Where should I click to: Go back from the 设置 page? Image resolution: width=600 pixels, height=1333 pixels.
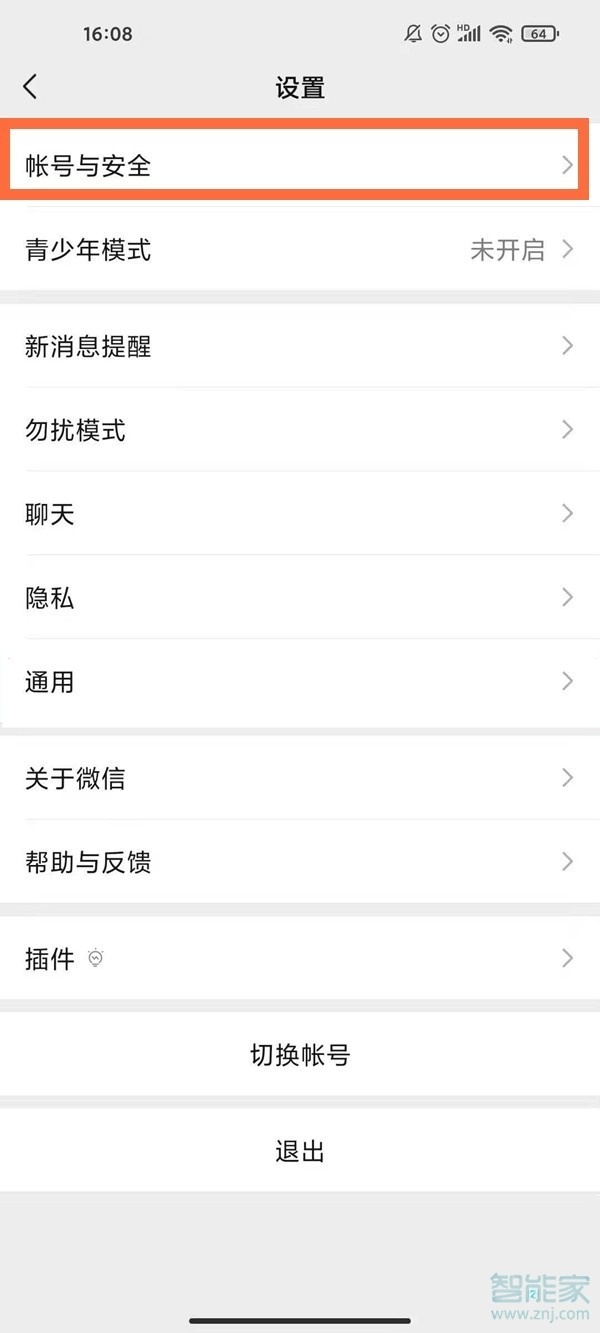pos(31,87)
